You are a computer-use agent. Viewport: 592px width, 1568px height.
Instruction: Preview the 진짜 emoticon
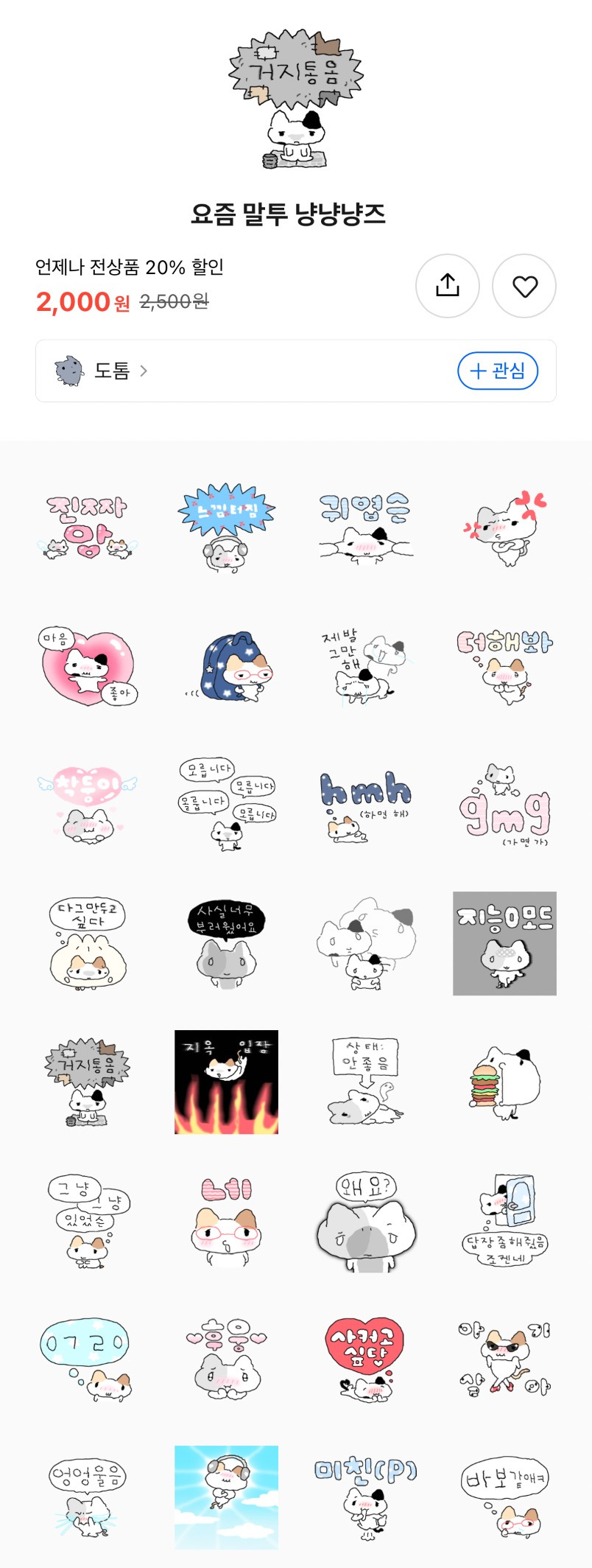click(x=88, y=528)
